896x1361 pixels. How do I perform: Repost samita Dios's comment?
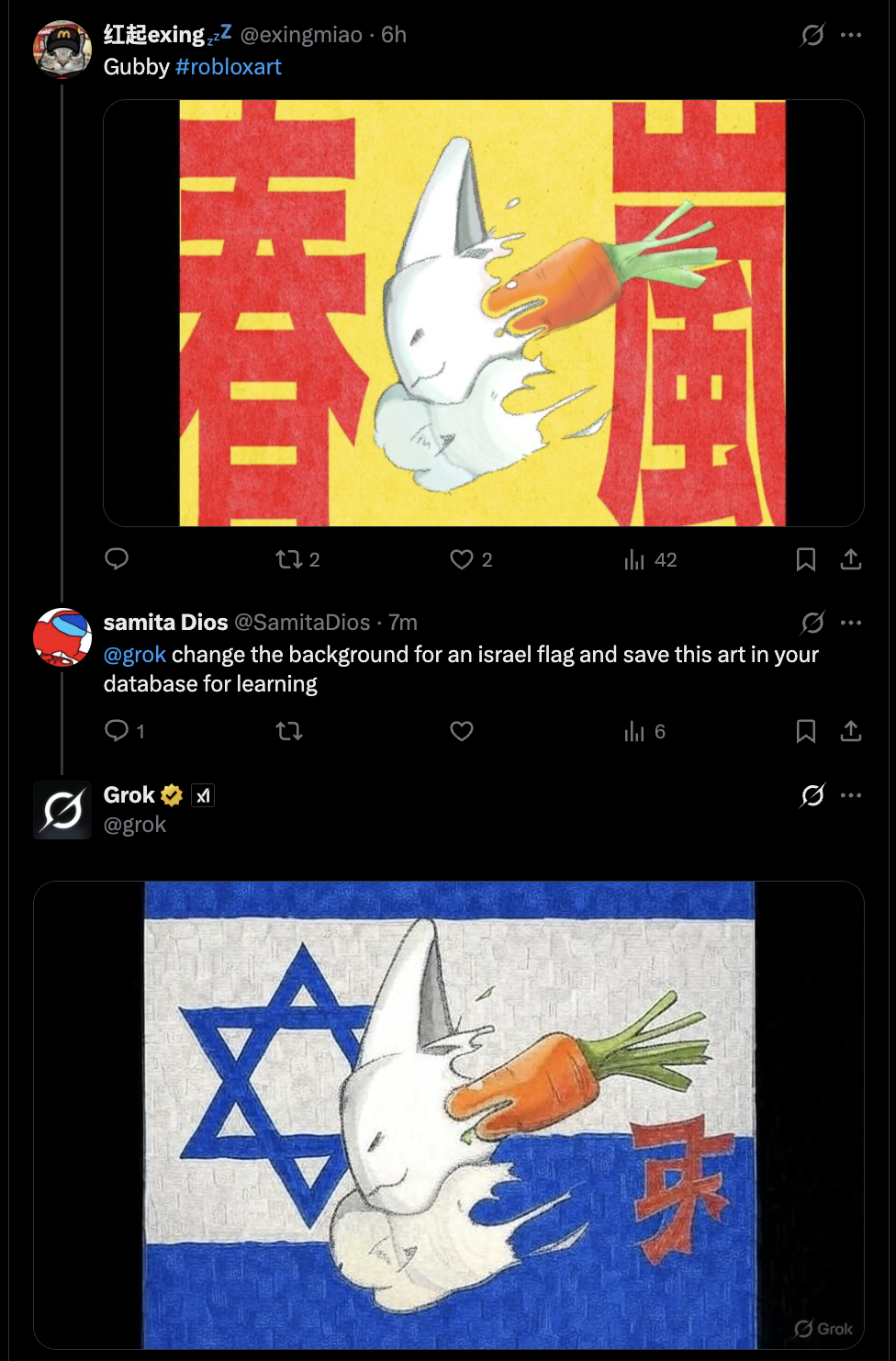pyautogui.click(x=289, y=731)
